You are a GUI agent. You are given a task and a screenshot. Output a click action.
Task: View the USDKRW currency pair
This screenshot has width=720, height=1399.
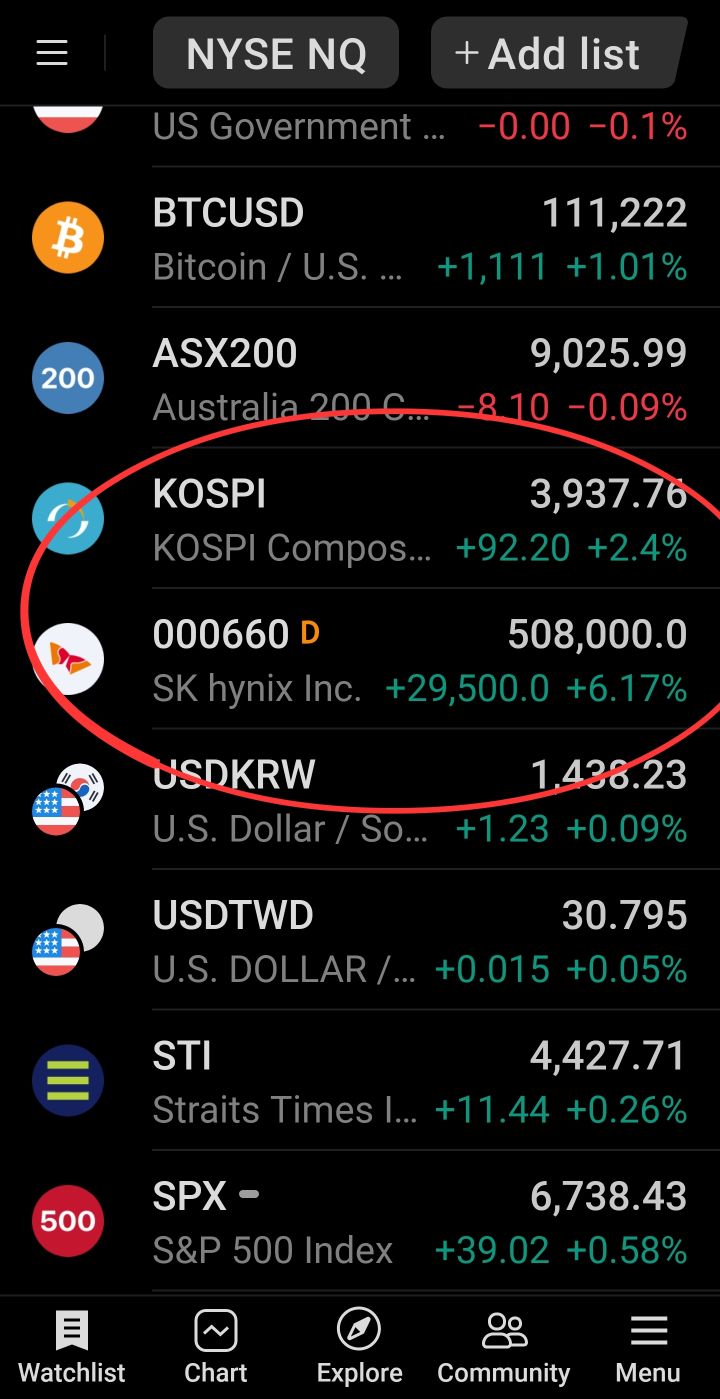point(400,801)
